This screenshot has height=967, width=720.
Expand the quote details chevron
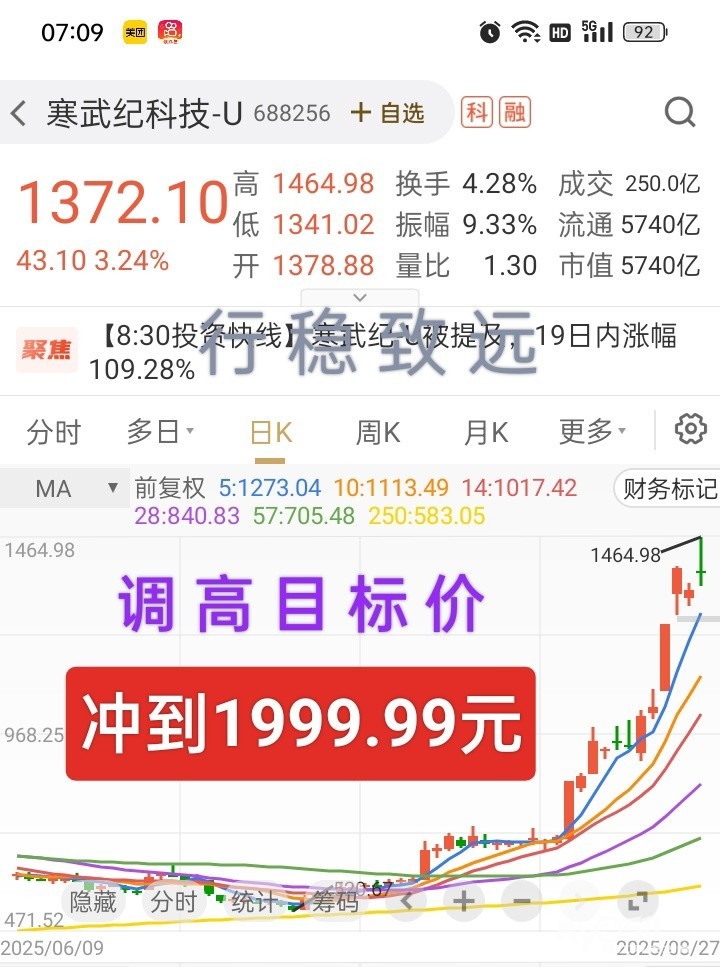(361, 298)
